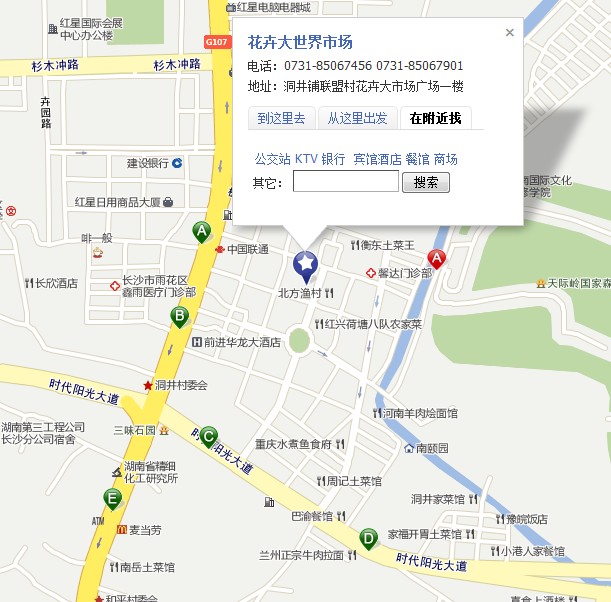611x602 pixels.
Task: Search nearby 商场
Action: (x=445, y=159)
